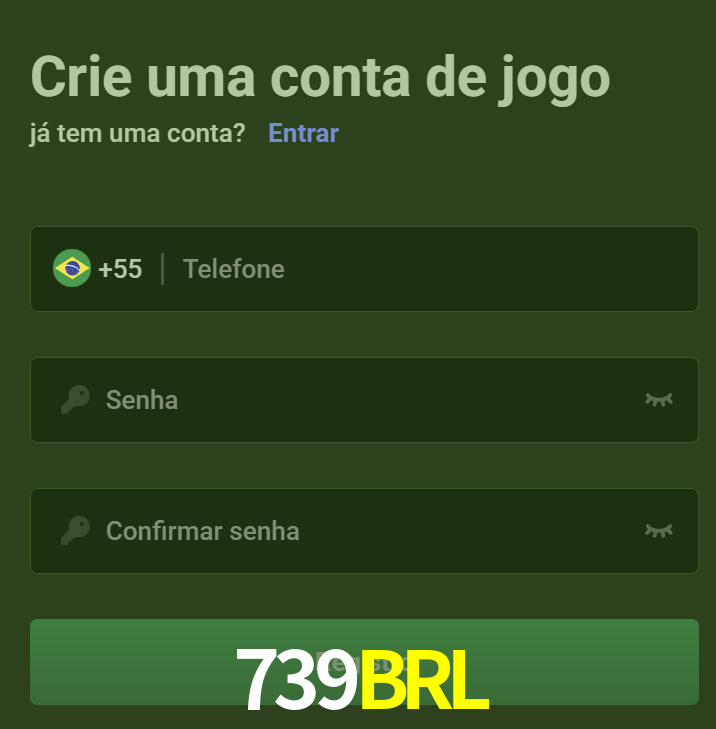Tap the Entrar login link
Viewport: 716px width, 729px height.
pyautogui.click(x=303, y=133)
